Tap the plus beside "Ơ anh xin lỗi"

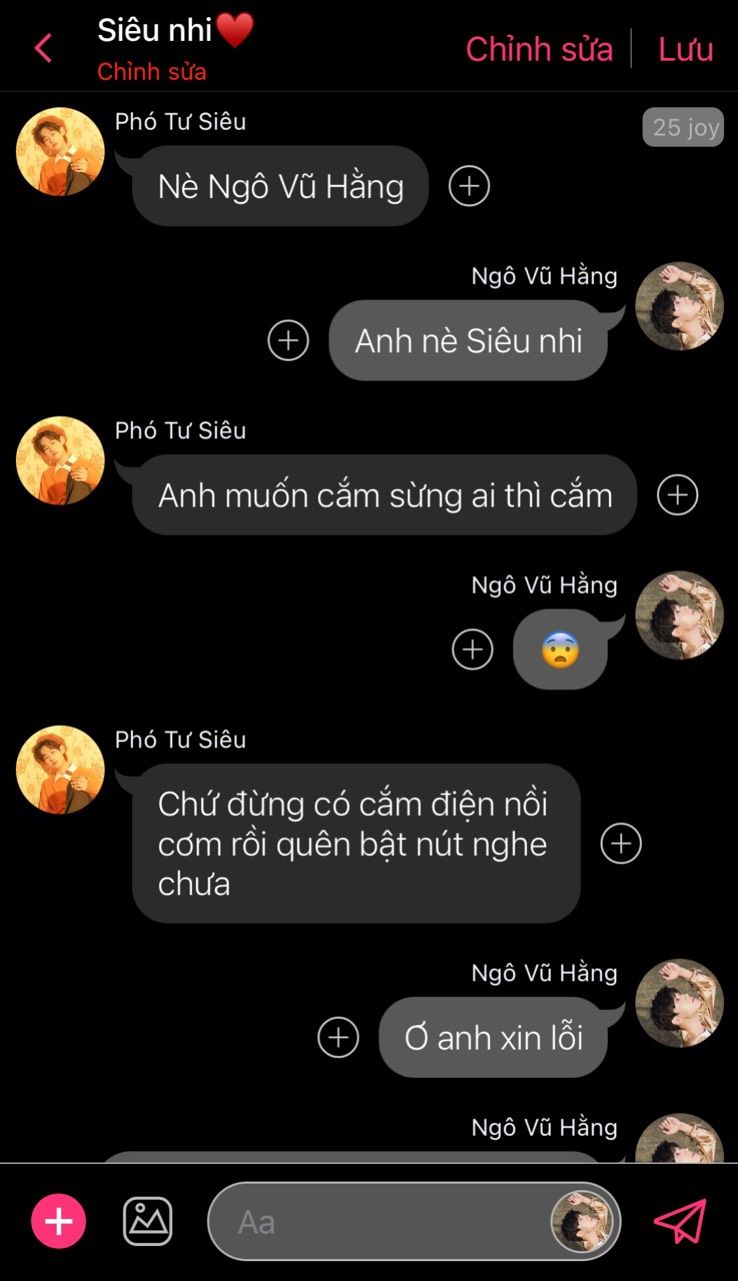(338, 1037)
